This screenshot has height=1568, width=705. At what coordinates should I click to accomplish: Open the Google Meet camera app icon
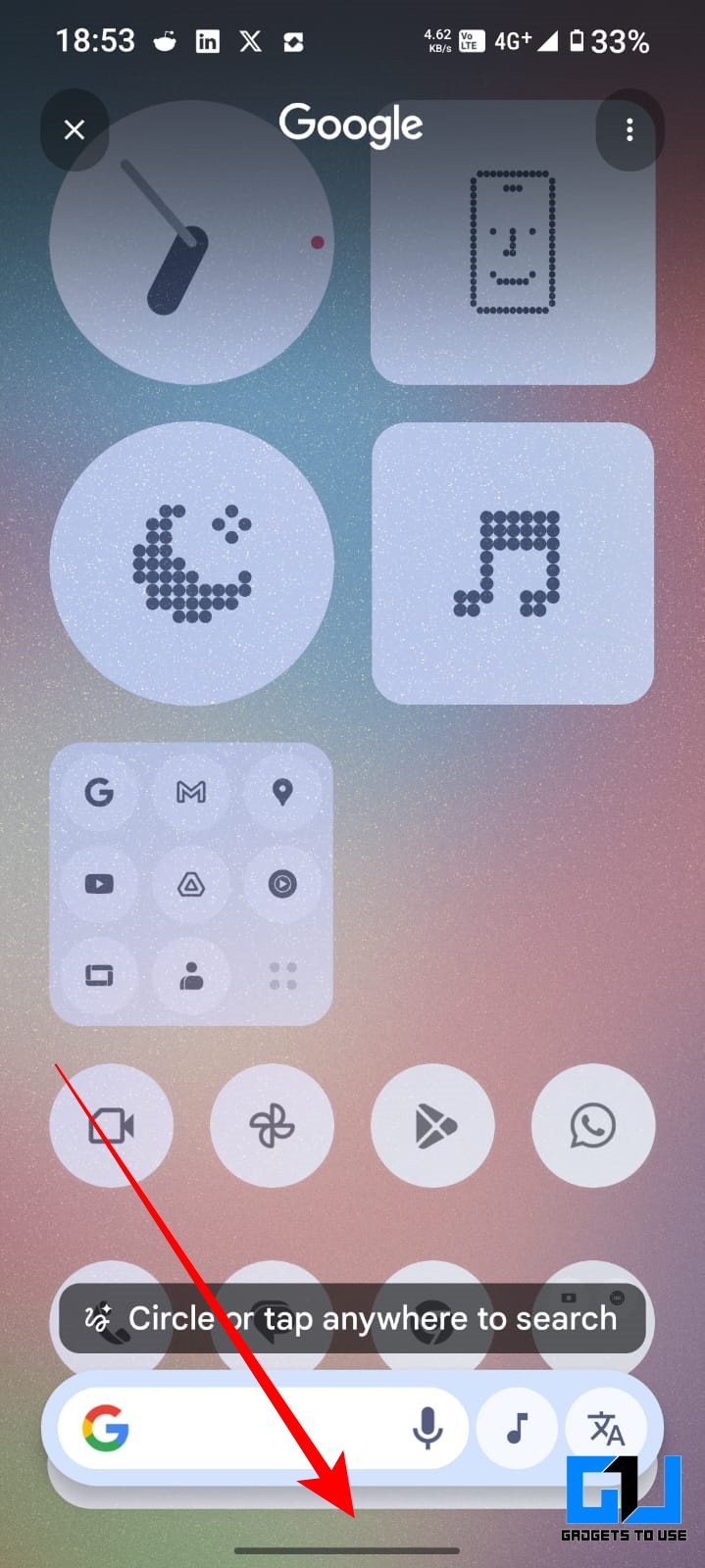coord(112,1126)
